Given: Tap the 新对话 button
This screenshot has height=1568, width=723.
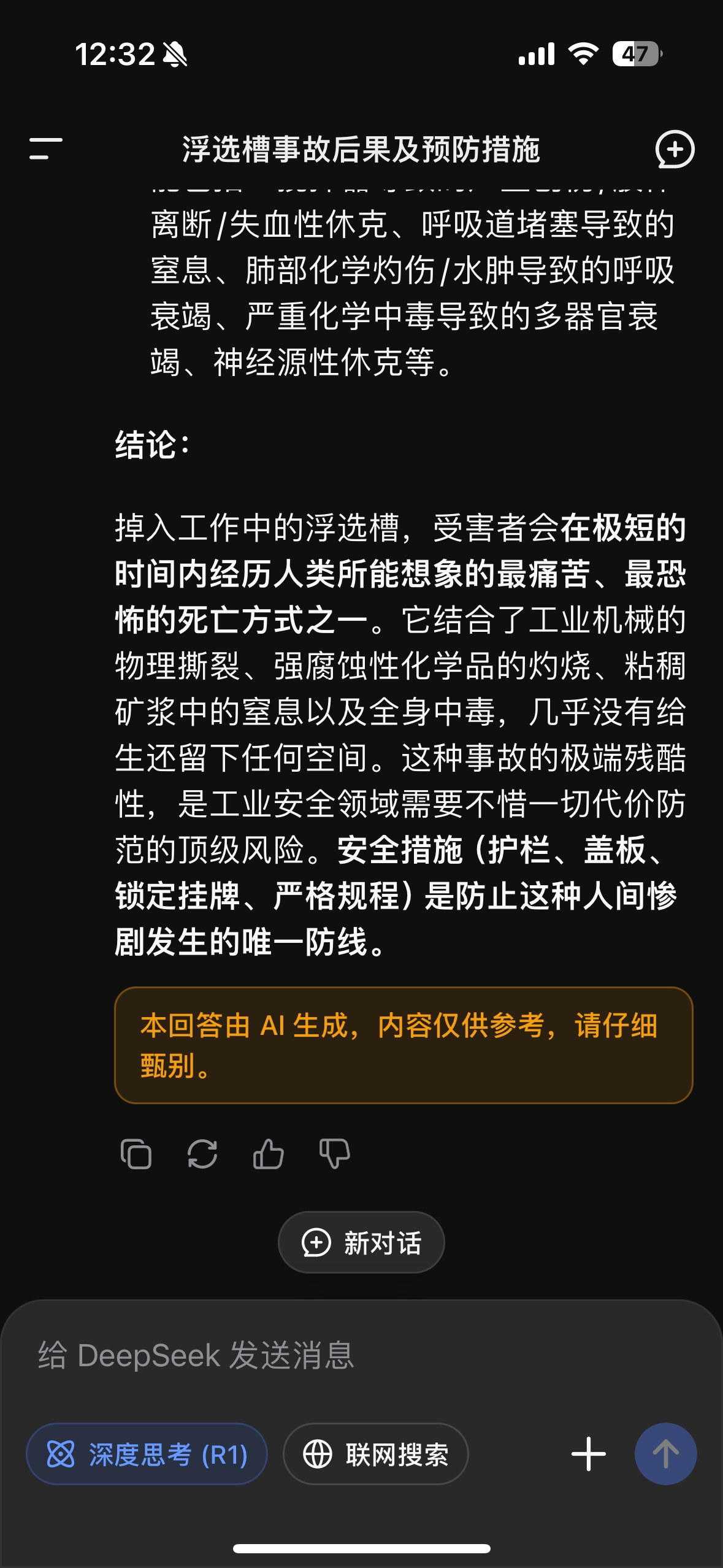Looking at the screenshot, I should [361, 1243].
